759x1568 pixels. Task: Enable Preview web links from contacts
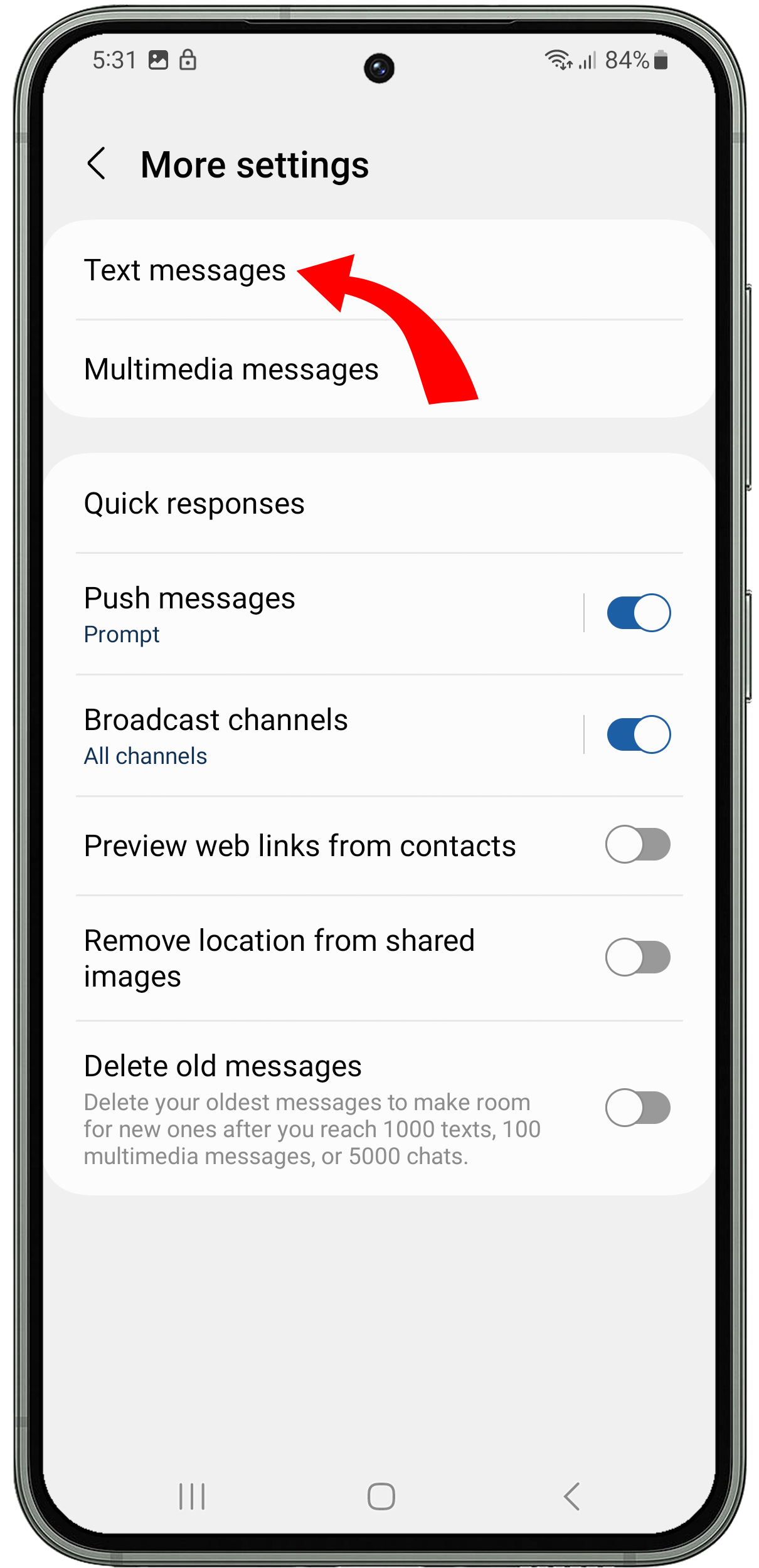pos(638,844)
